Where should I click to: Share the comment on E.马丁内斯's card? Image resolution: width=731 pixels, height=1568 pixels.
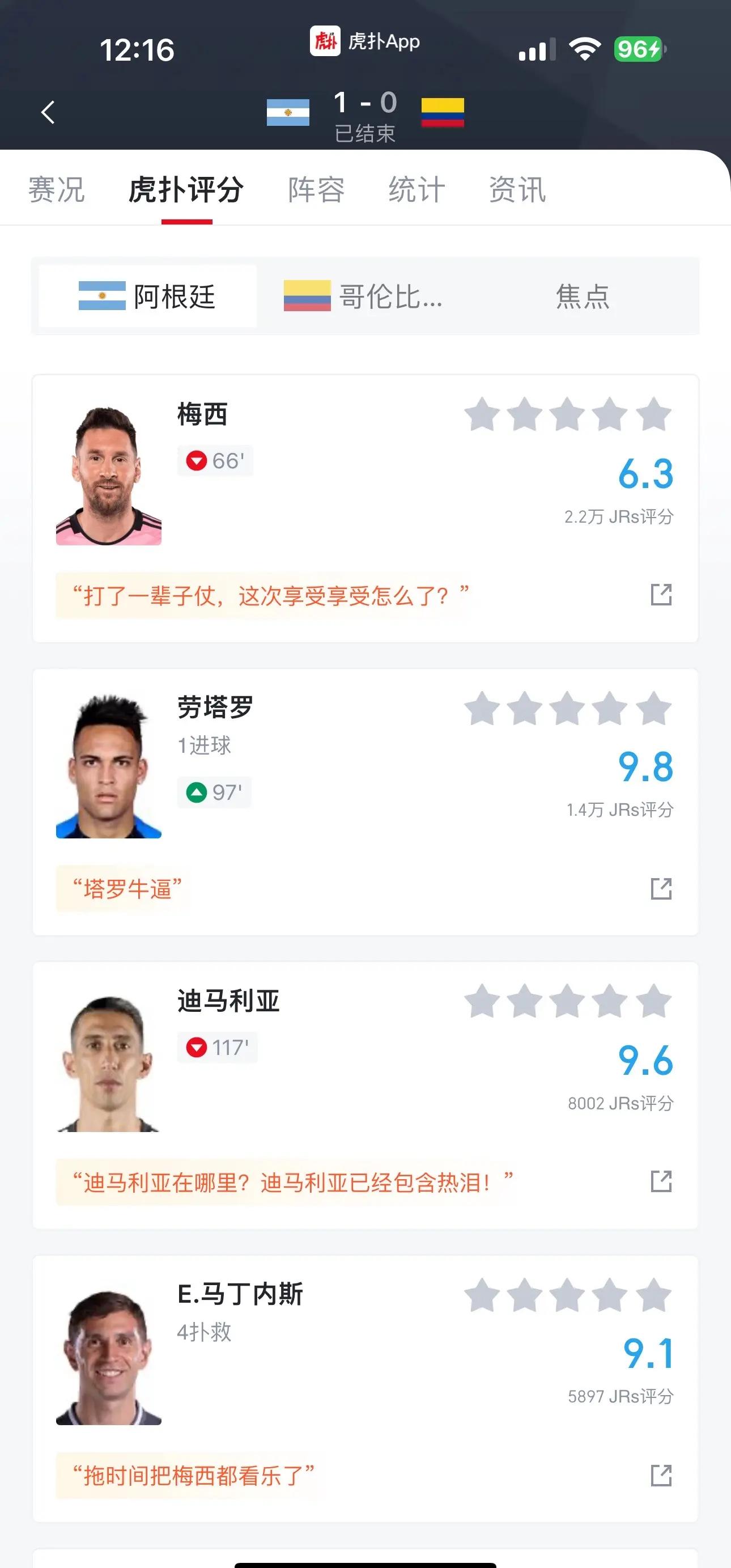pos(661,1476)
